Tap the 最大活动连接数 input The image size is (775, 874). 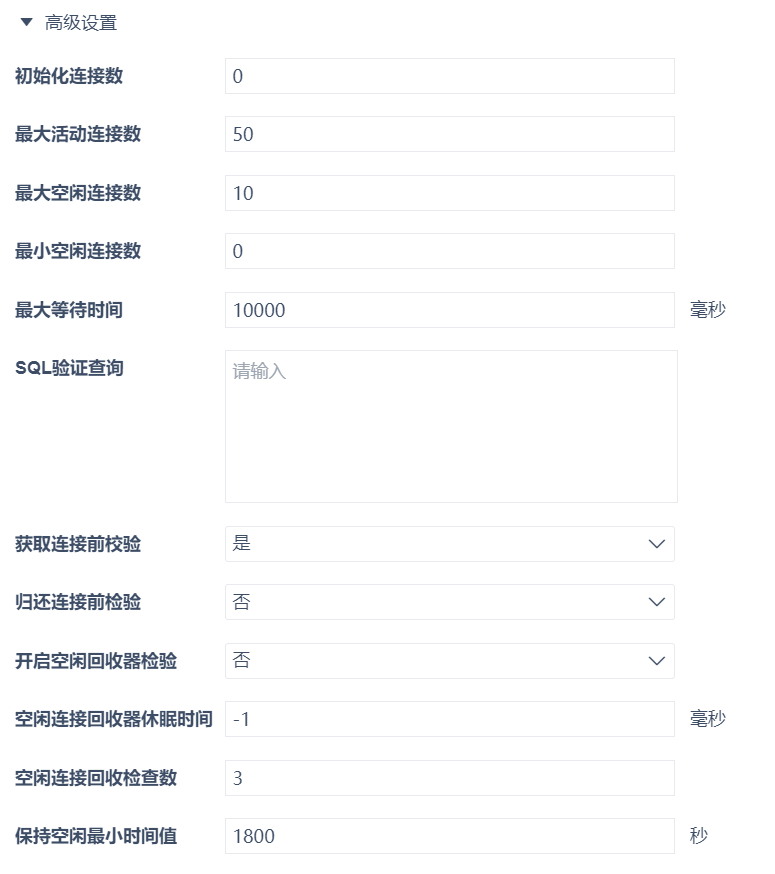click(x=449, y=134)
